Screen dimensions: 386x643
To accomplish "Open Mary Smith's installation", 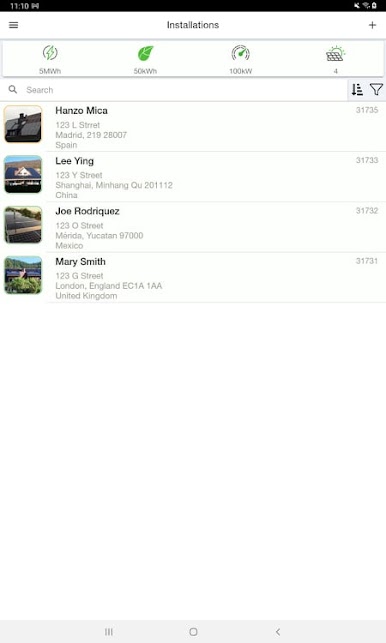I will click(x=193, y=278).
